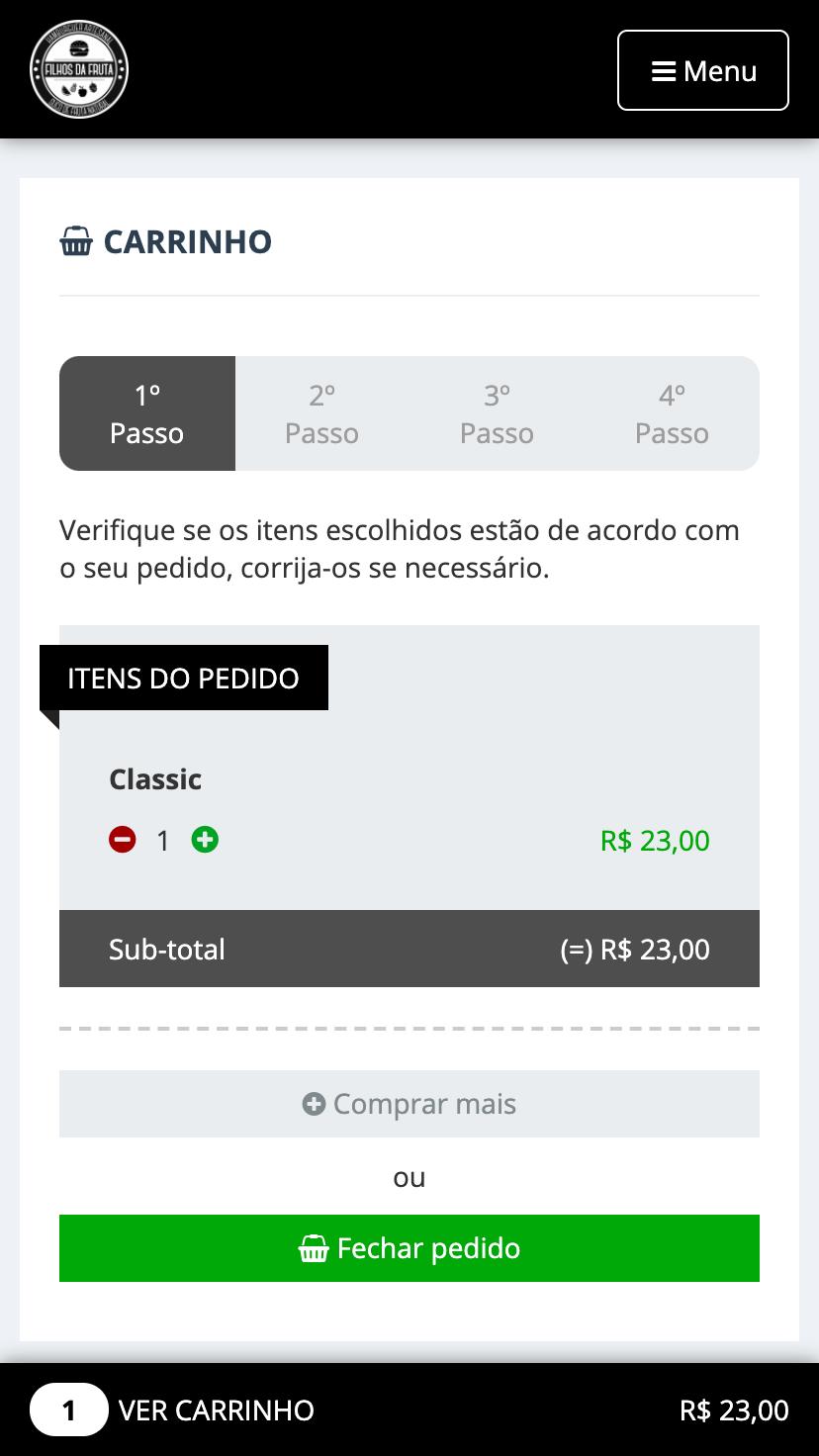Open the Menu button
This screenshot has height=1456, width=819.
point(703,70)
